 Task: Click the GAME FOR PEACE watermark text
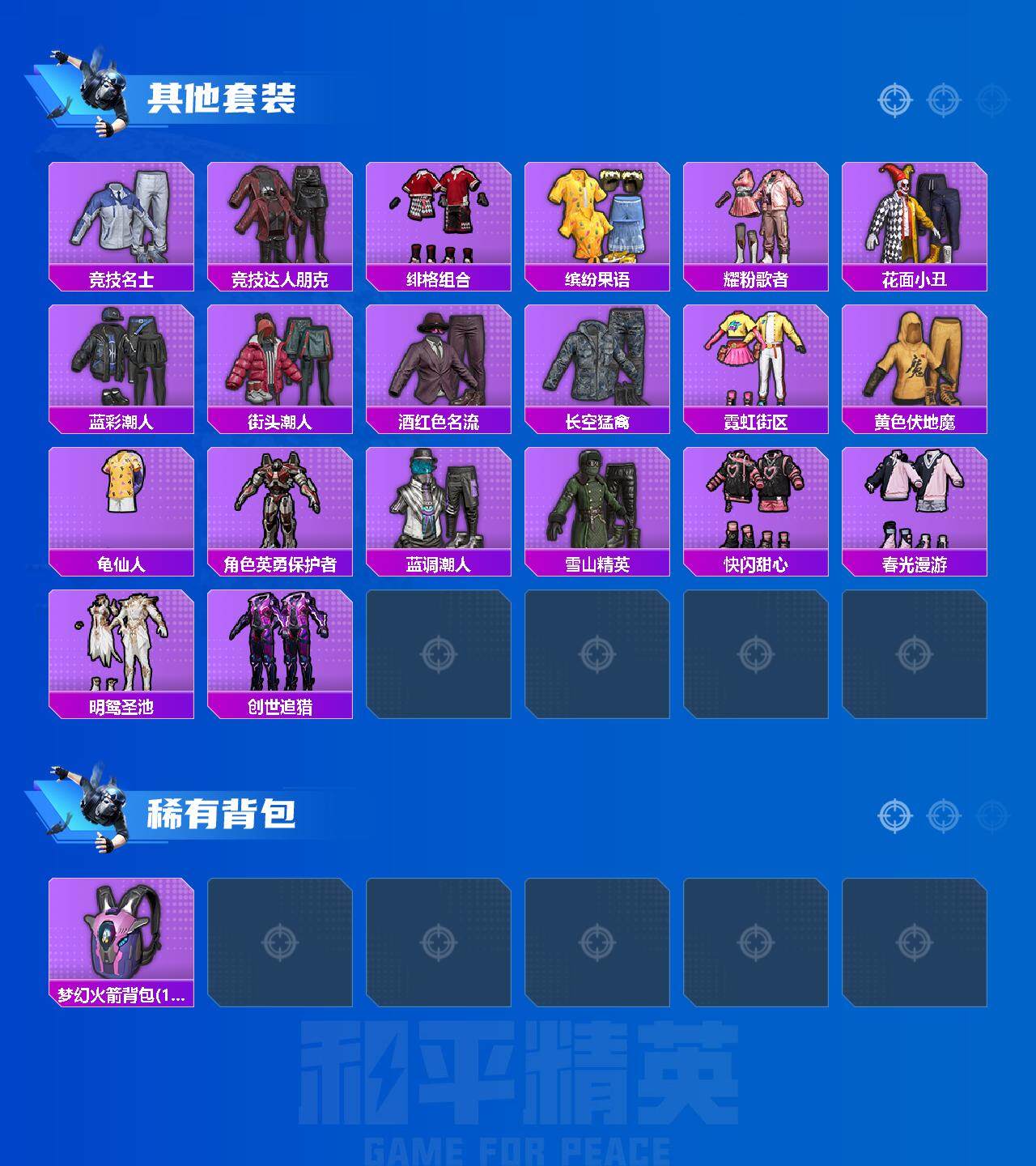[x=516, y=1147]
